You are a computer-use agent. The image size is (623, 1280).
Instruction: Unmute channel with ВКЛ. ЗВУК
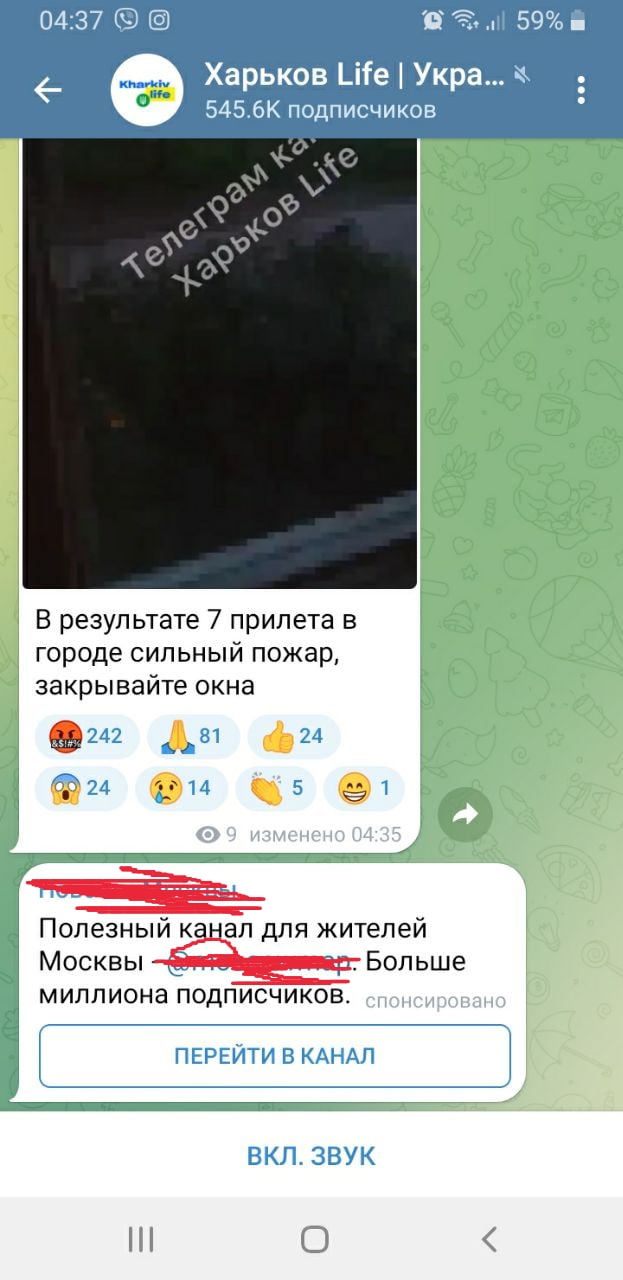pyautogui.click(x=311, y=1156)
